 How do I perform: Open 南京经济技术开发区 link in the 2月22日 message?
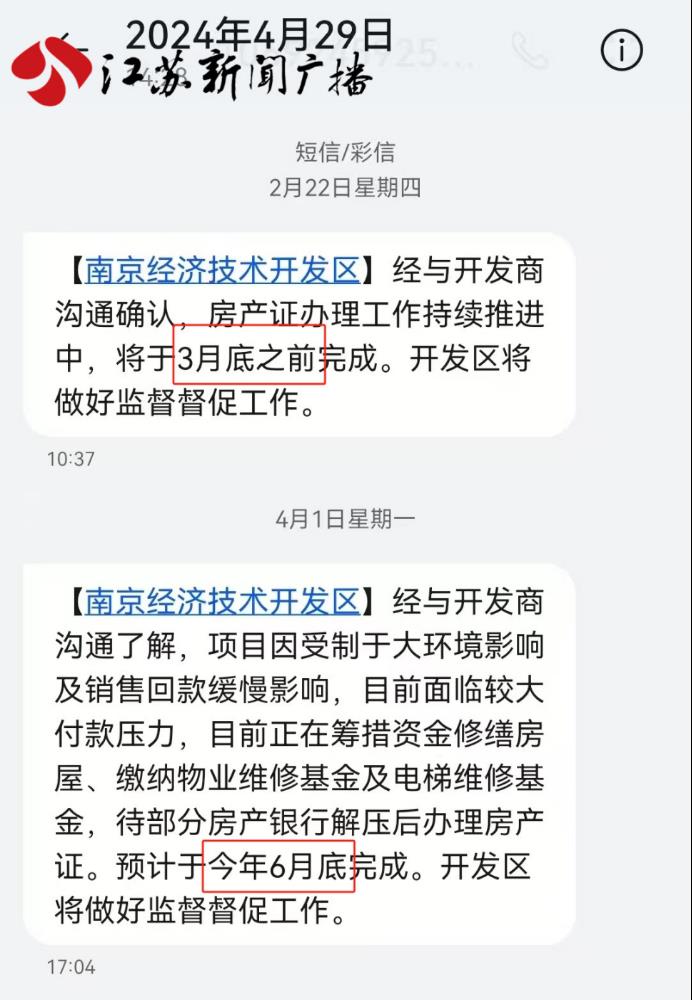(222, 270)
